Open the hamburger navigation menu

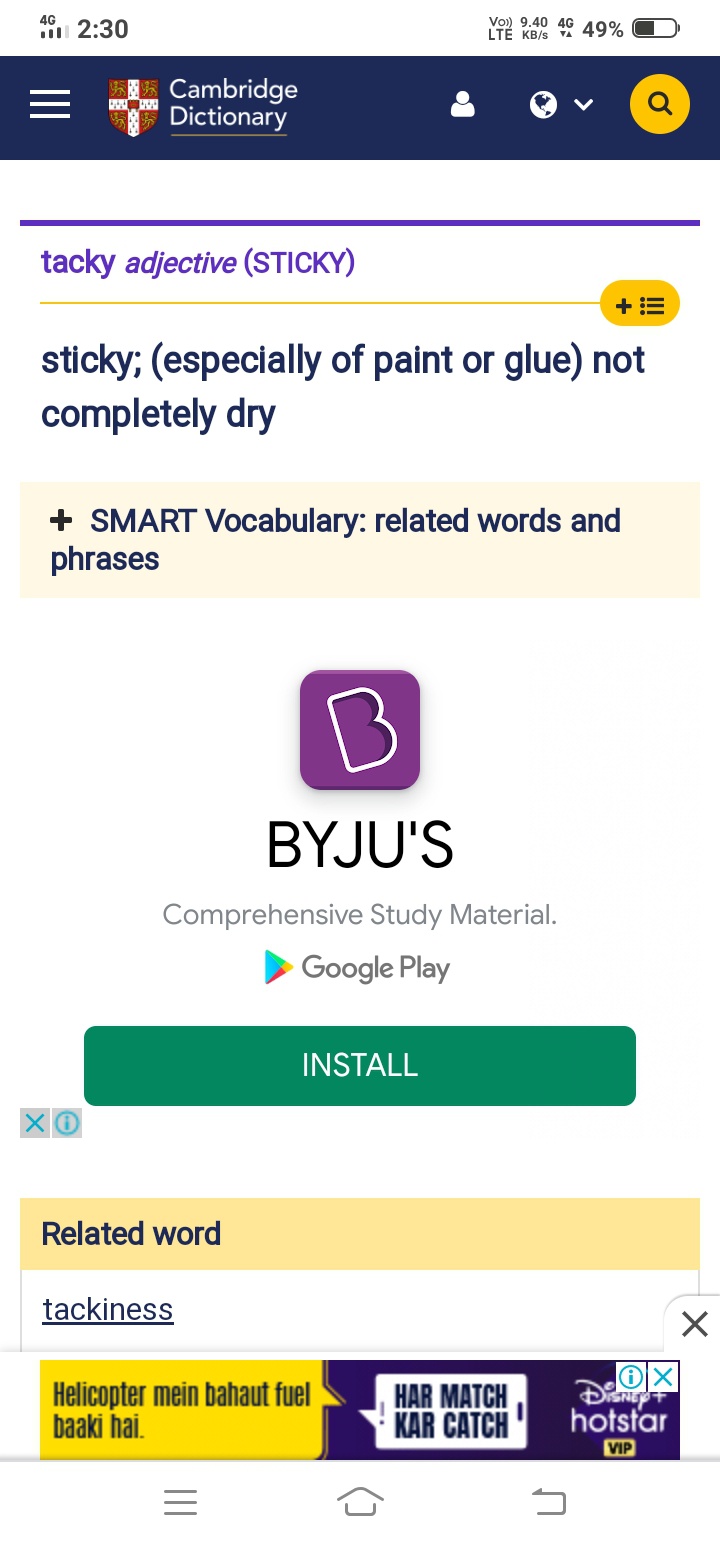50,105
